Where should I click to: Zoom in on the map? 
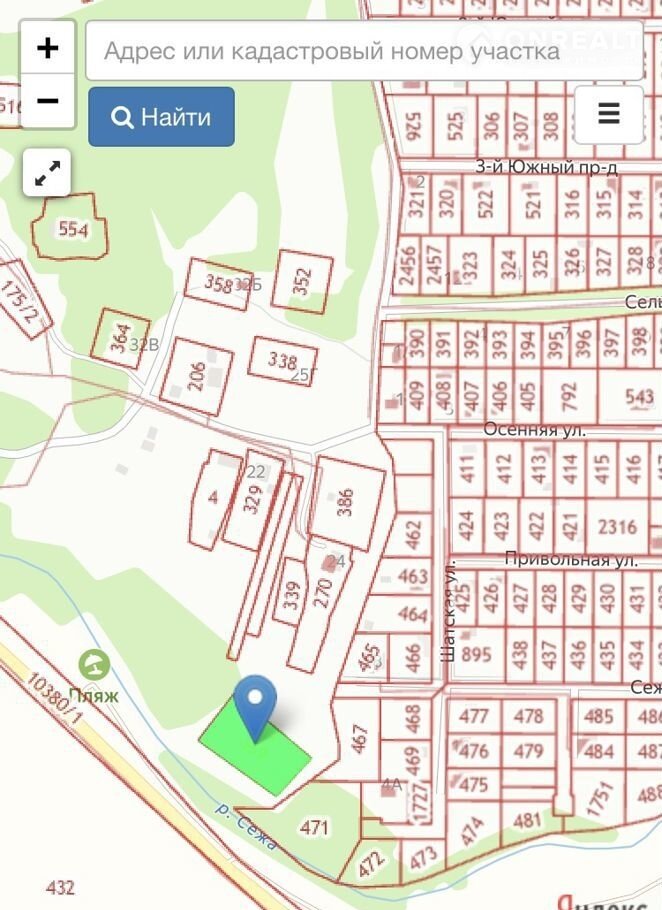click(x=47, y=48)
